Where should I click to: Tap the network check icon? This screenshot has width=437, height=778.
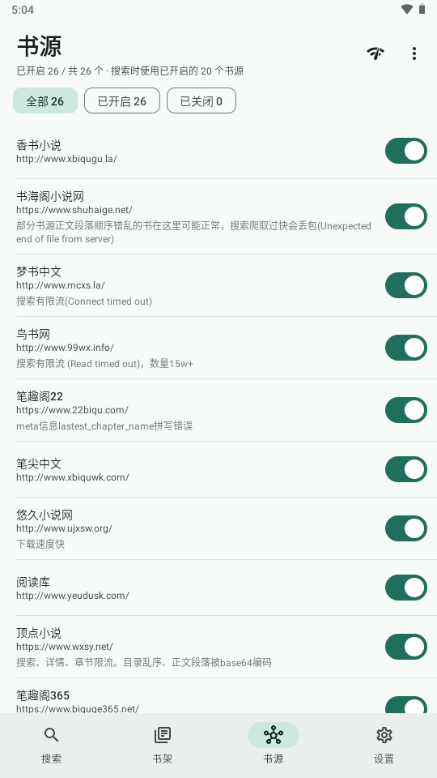[x=375, y=53]
